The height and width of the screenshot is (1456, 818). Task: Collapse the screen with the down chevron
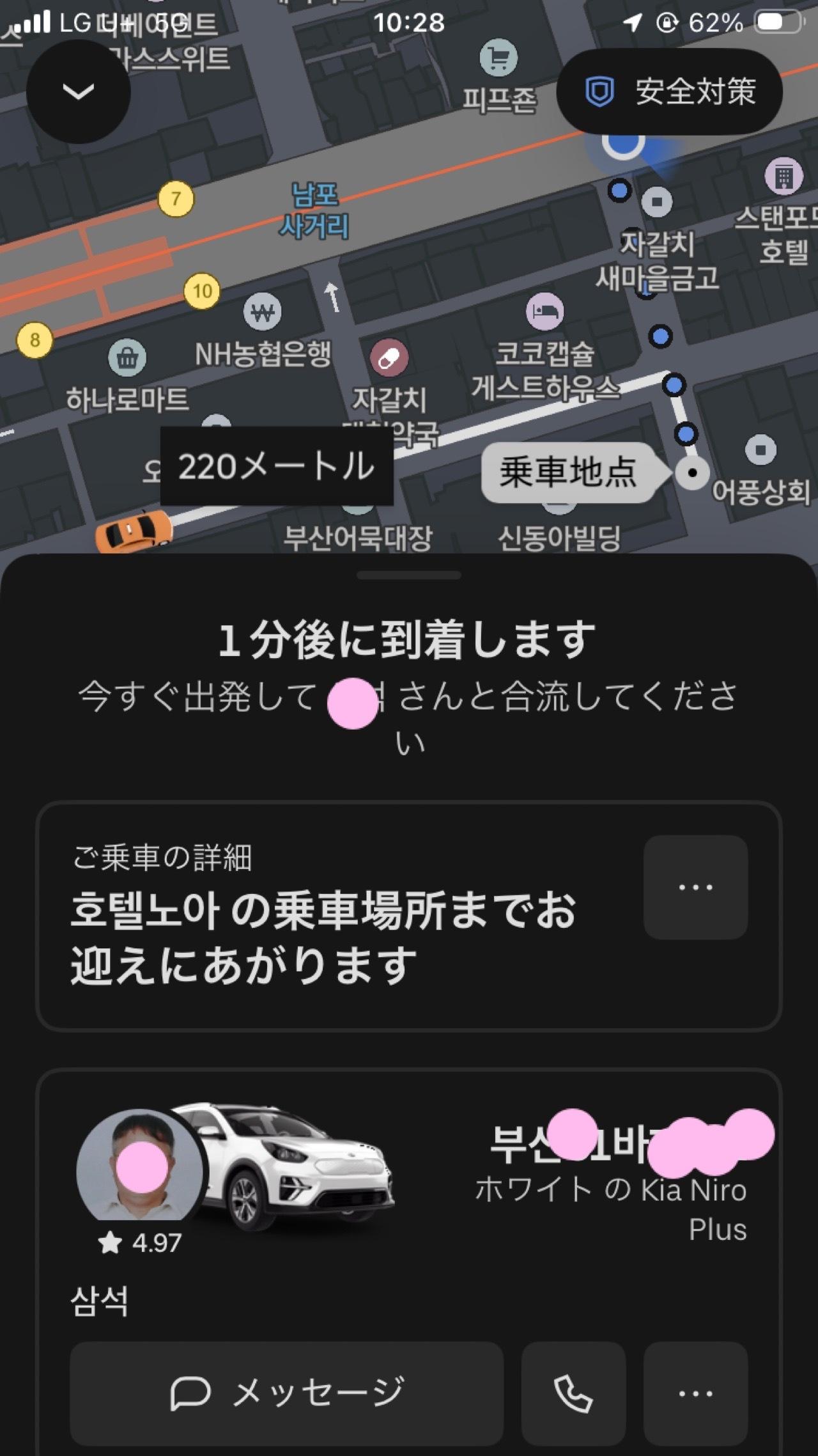tap(78, 91)
